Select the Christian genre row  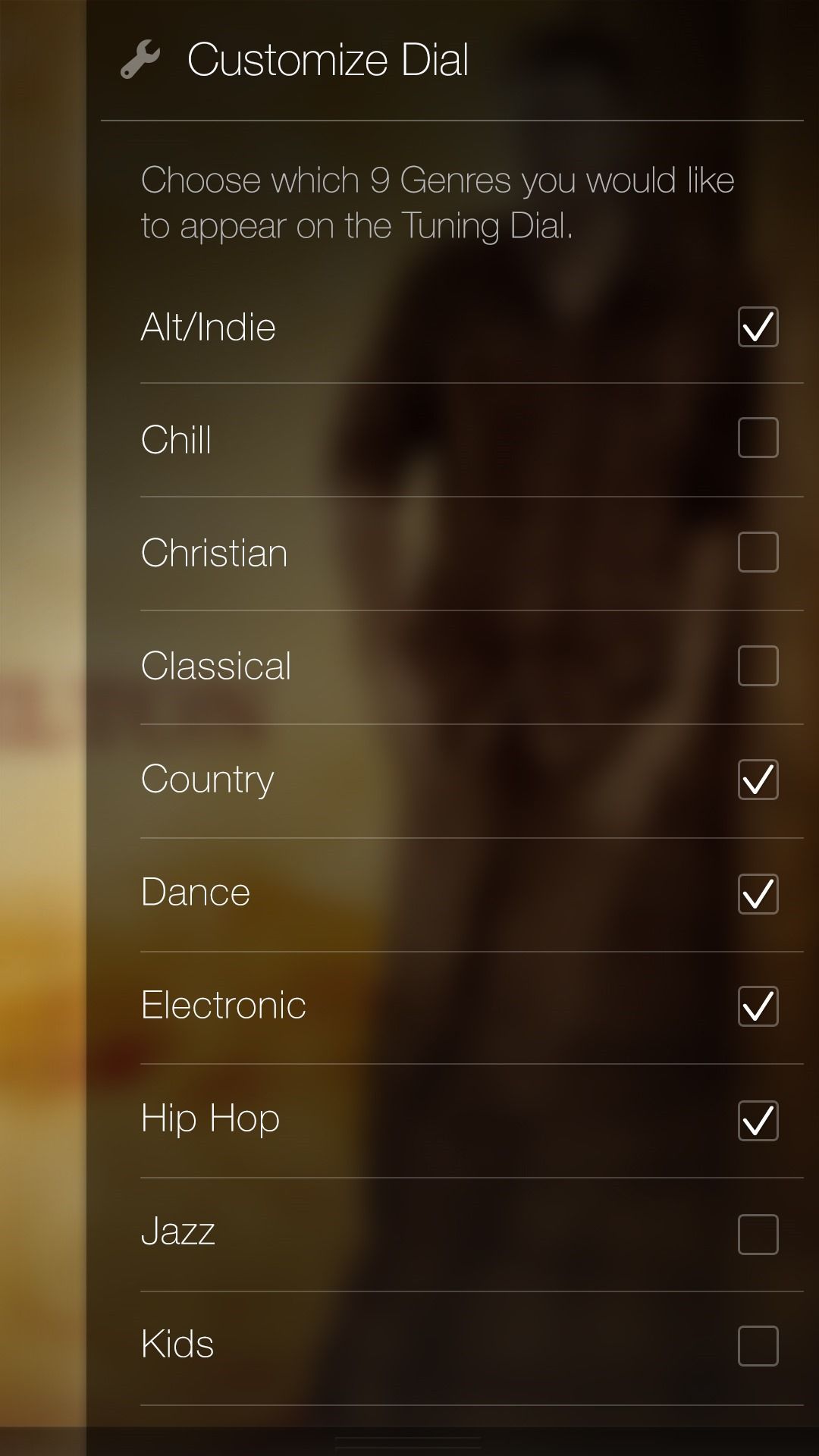click(215, 553)
